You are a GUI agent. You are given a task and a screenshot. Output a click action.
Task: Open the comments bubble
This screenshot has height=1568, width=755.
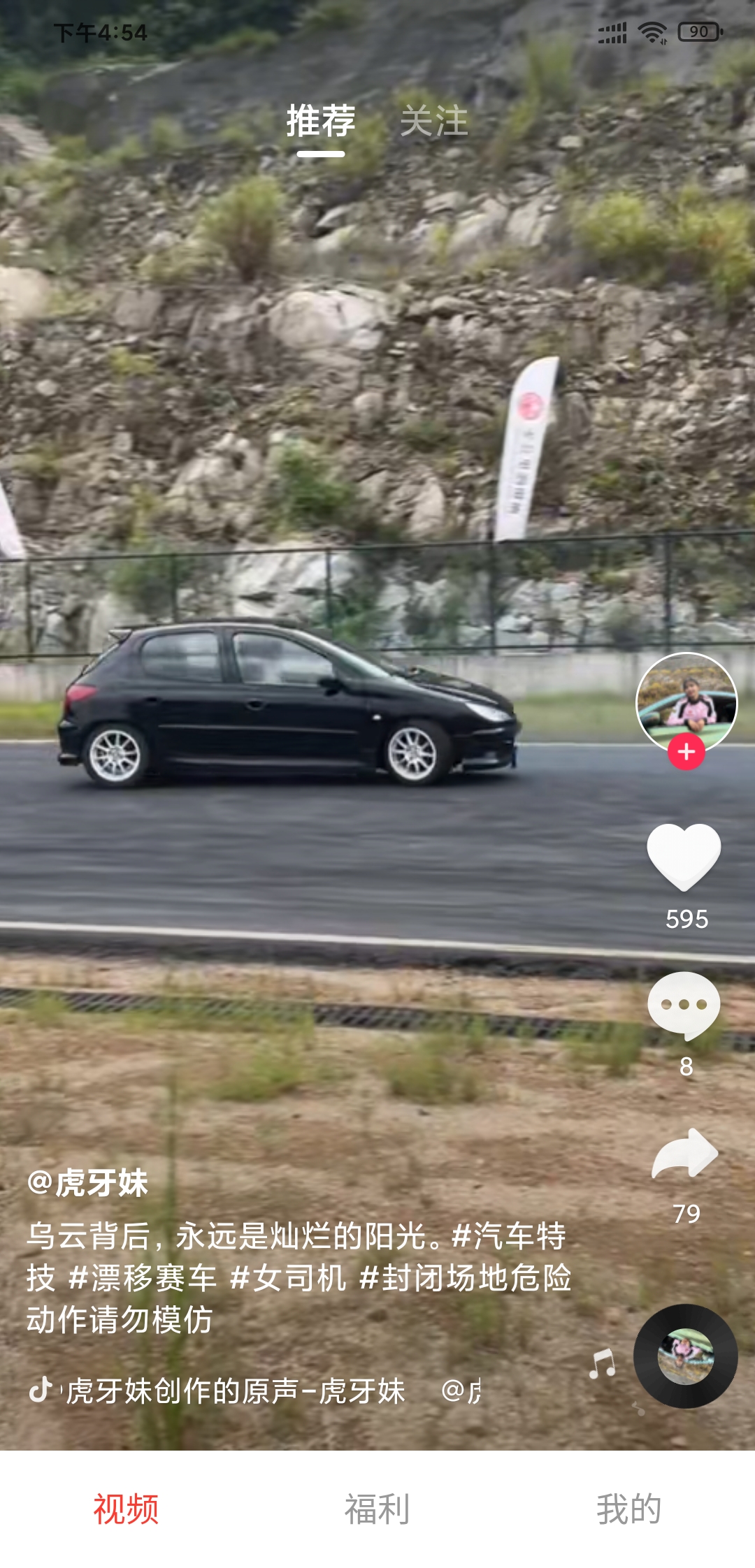[x=684, y=1005]
